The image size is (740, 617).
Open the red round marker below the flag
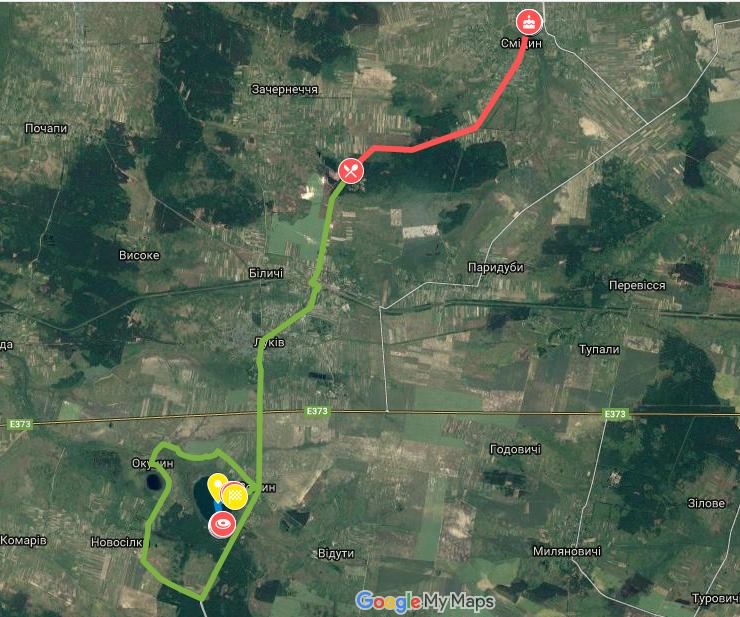(x=222, y=523)
